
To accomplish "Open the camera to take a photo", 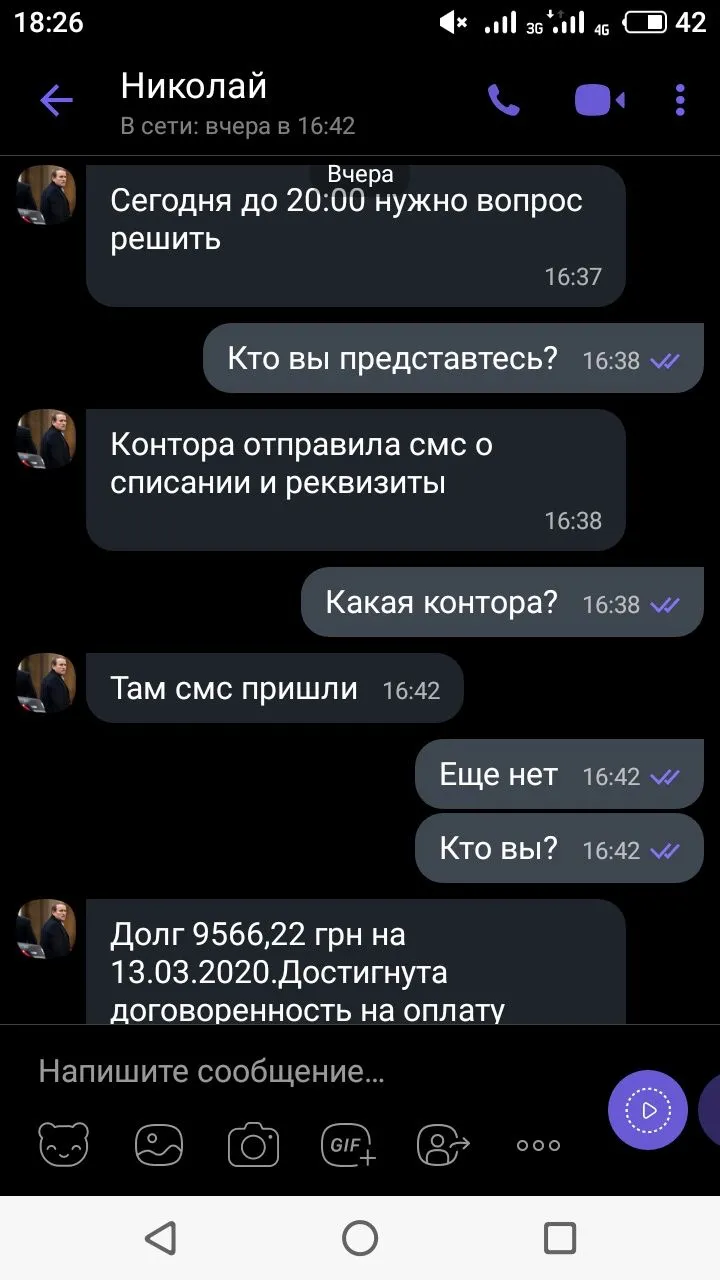I will click(253, 1145).
